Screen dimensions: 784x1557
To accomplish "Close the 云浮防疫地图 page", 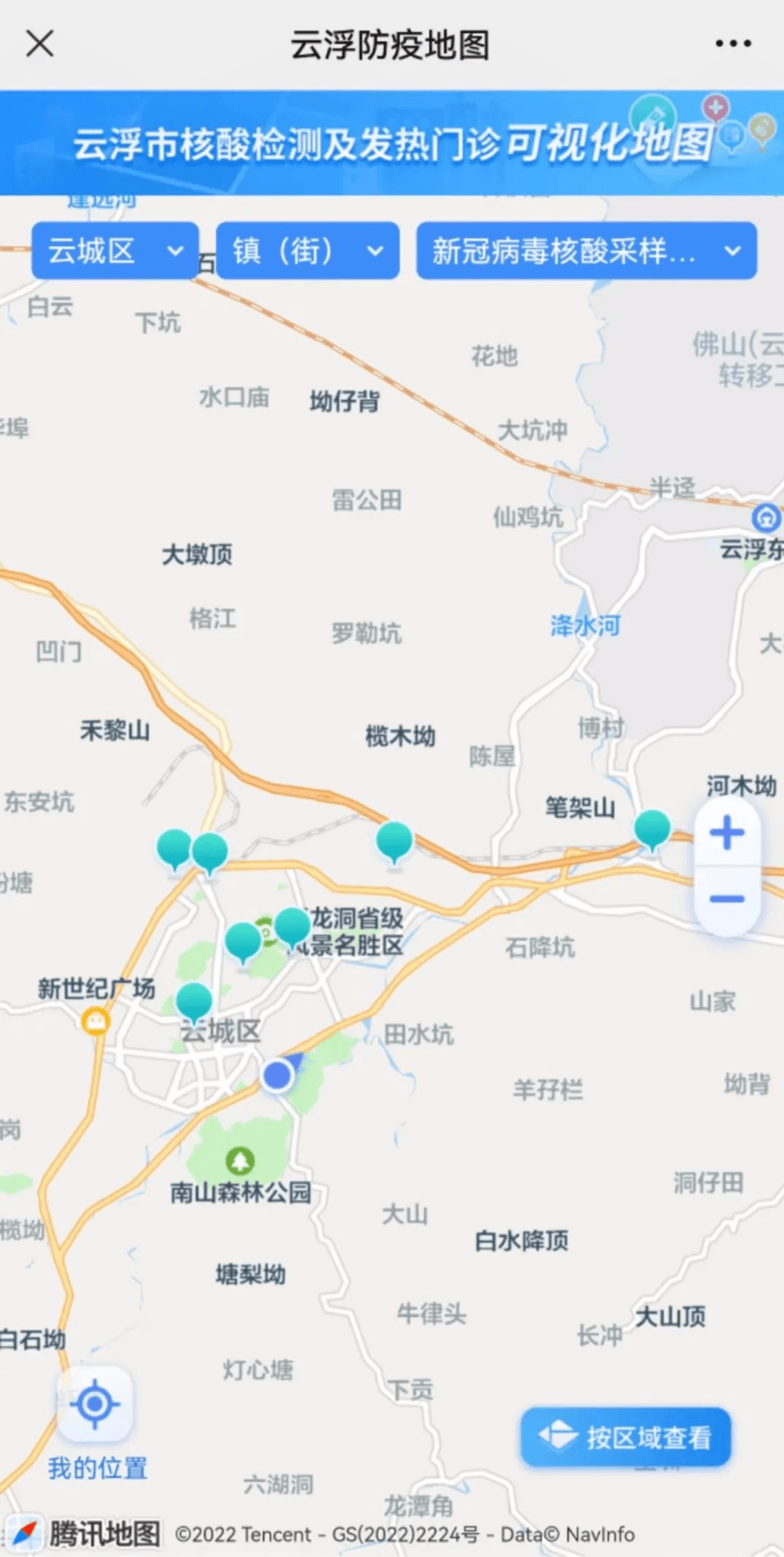I will (40, 43).
